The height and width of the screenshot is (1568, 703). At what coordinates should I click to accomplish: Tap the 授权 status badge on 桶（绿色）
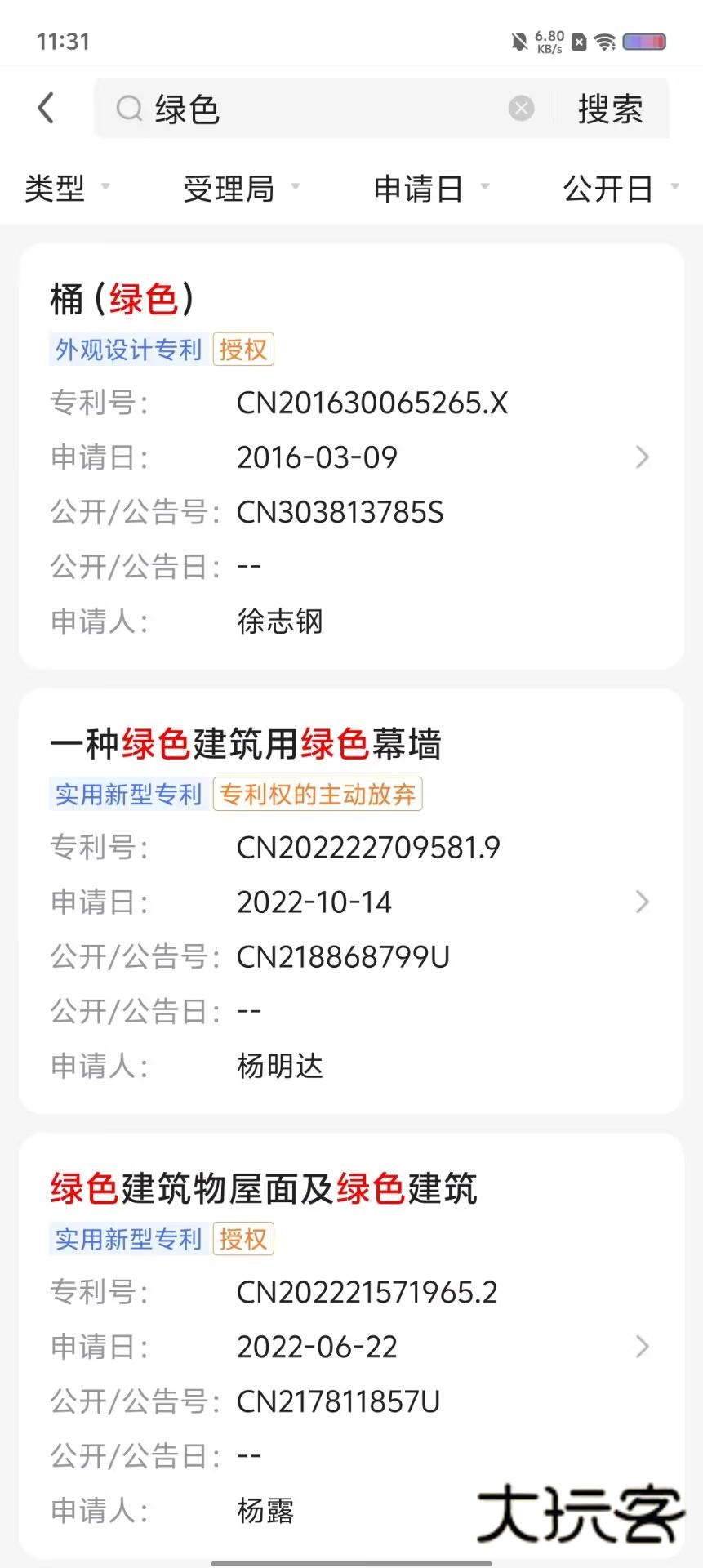[242, 349]
